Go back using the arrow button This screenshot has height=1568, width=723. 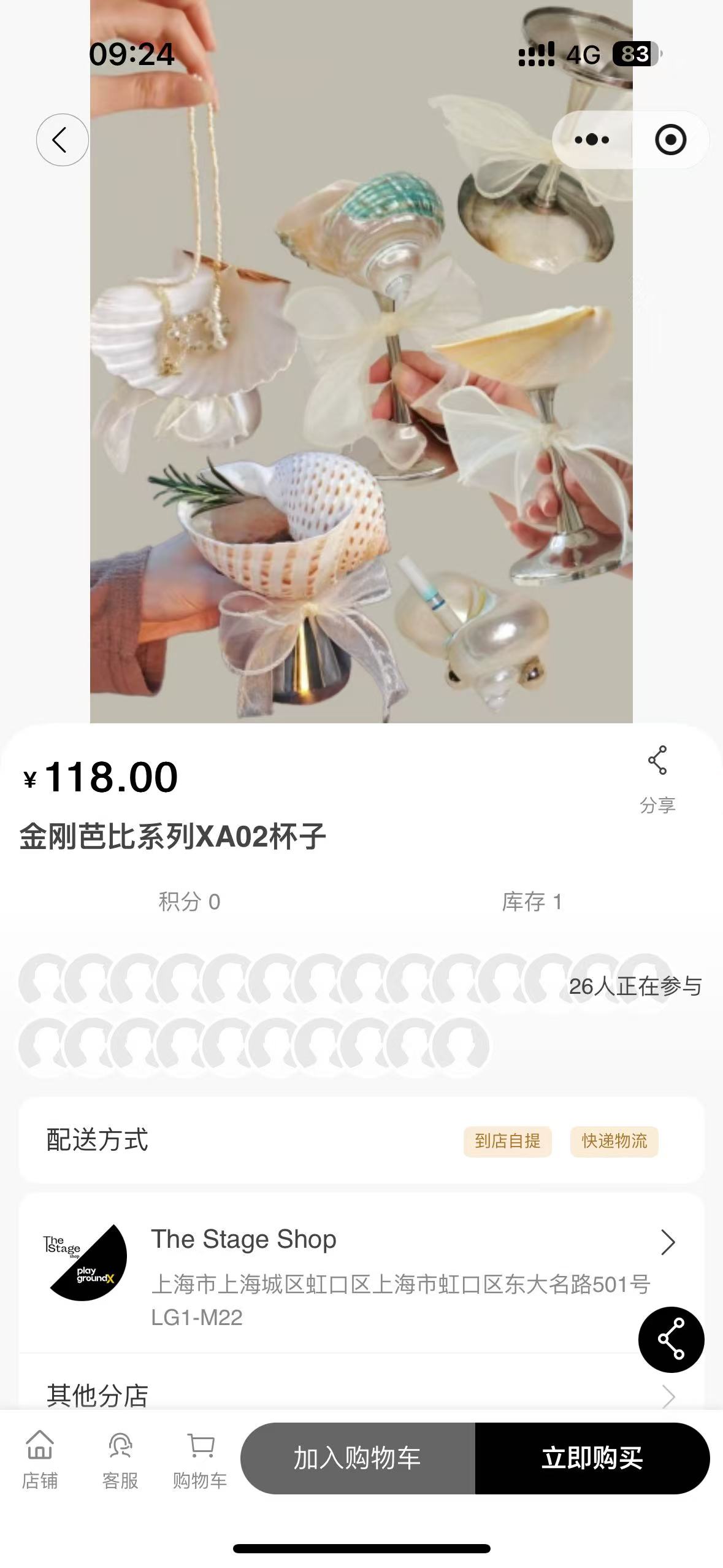pyautogui.click(x=62, y=140)
